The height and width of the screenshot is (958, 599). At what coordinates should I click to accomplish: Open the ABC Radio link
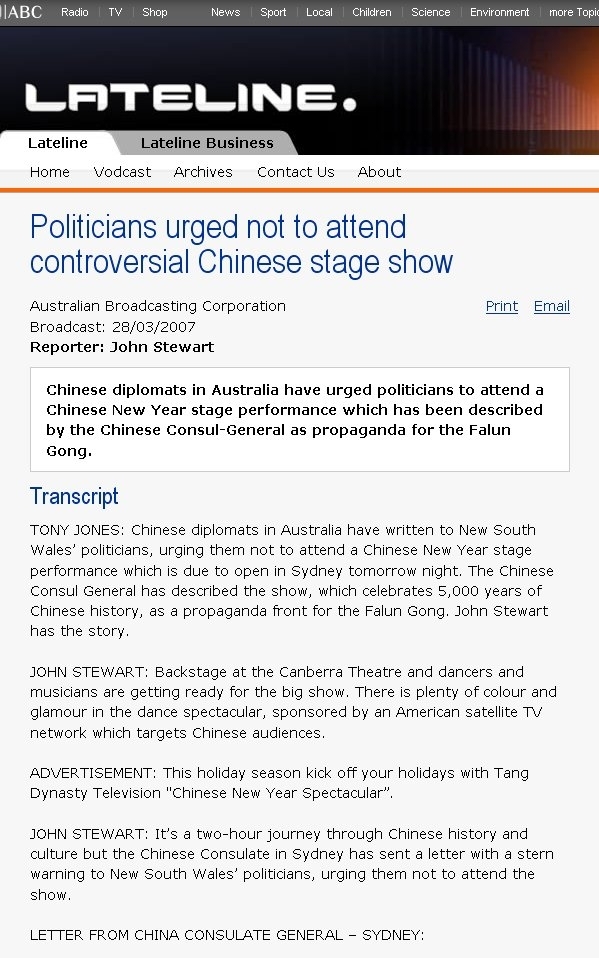[75, 12]
